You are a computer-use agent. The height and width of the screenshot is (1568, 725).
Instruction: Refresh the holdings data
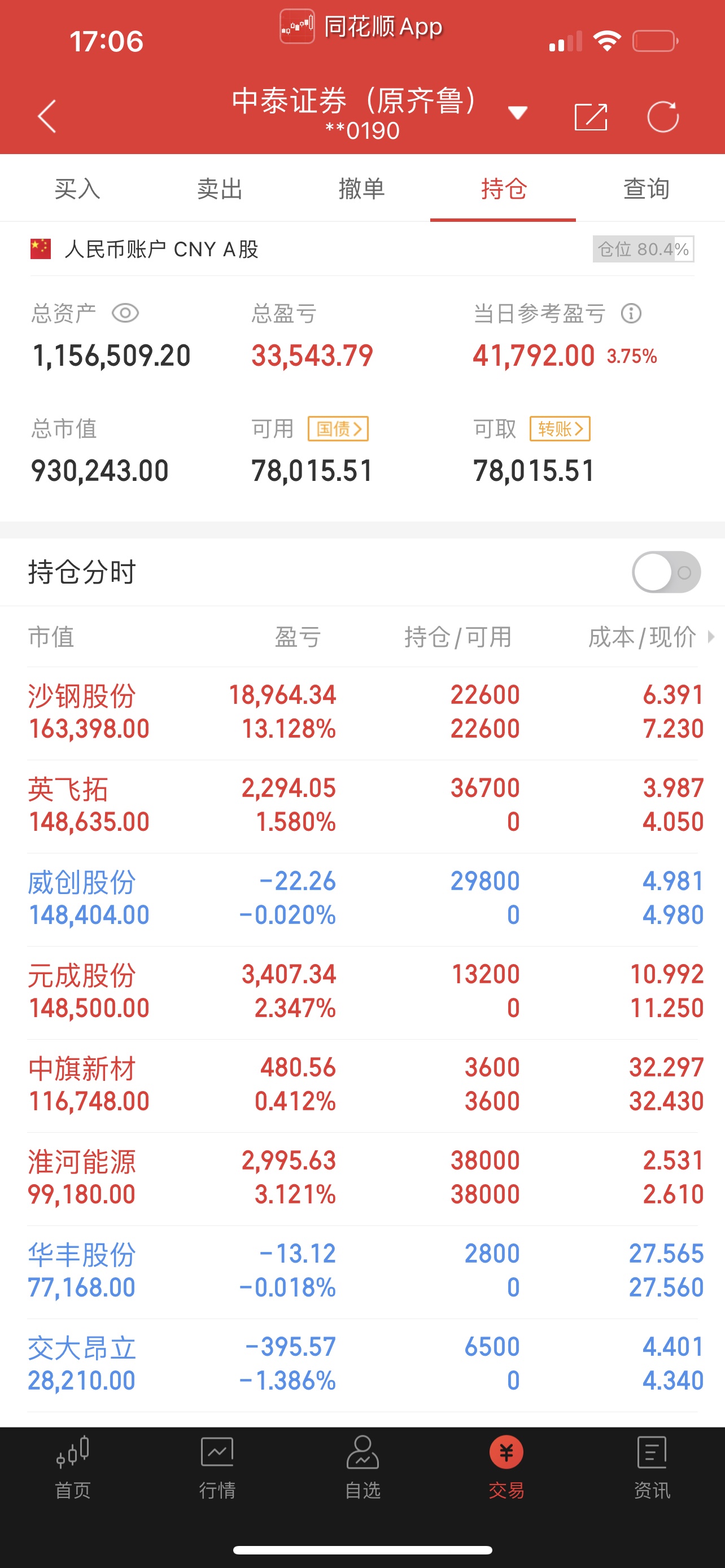[663, 116]
